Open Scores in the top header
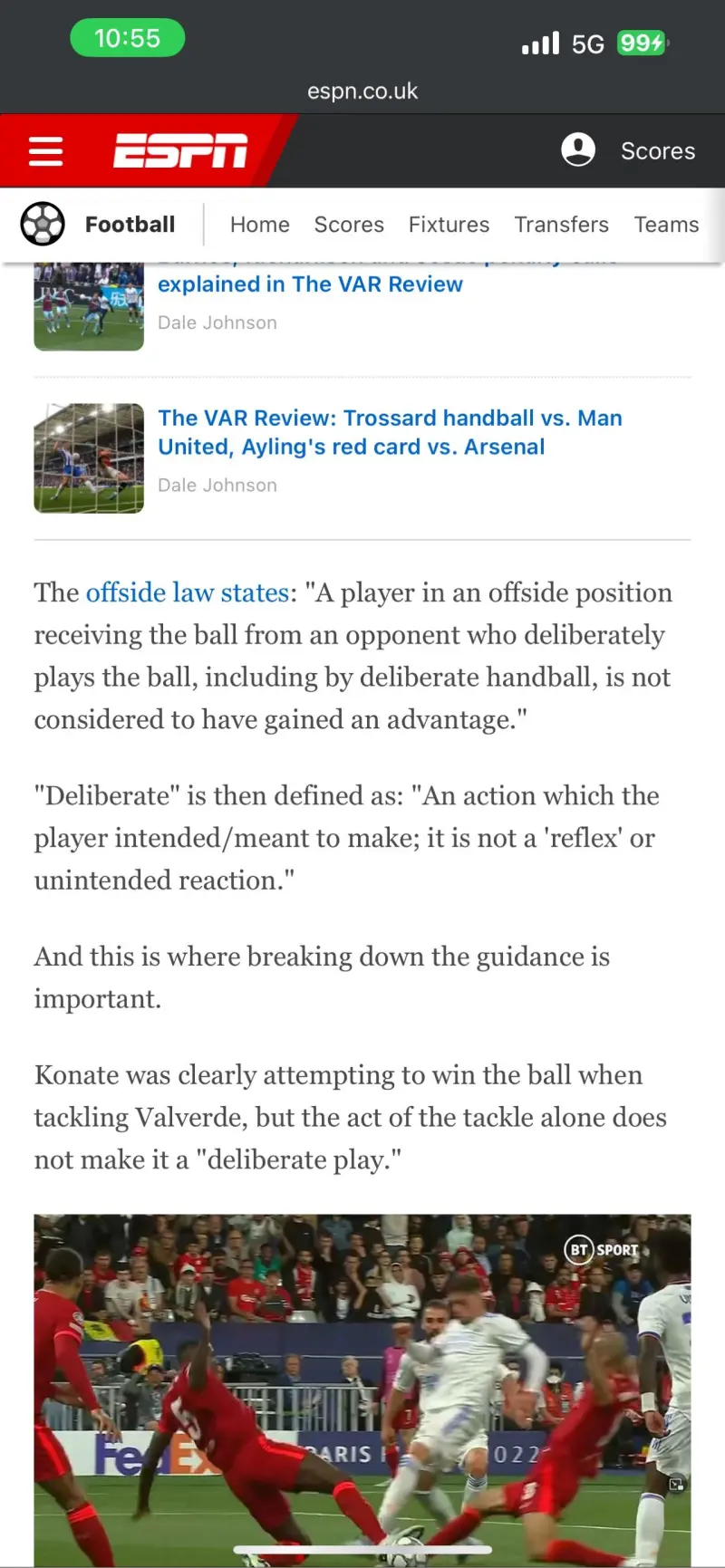Screen dimensions: 725x1568 pyautogui.click(x=658, y=151)
